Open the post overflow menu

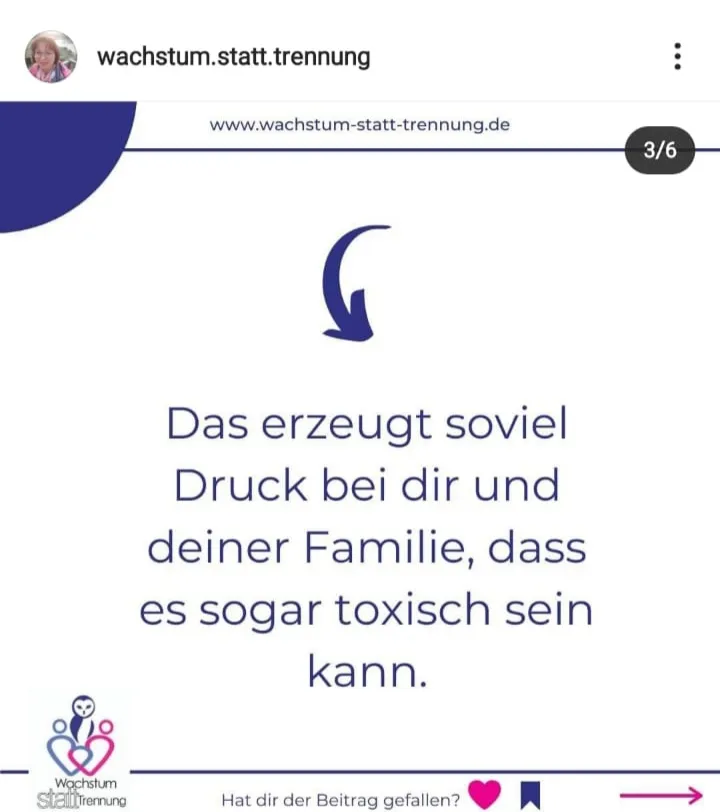(677, 57)
